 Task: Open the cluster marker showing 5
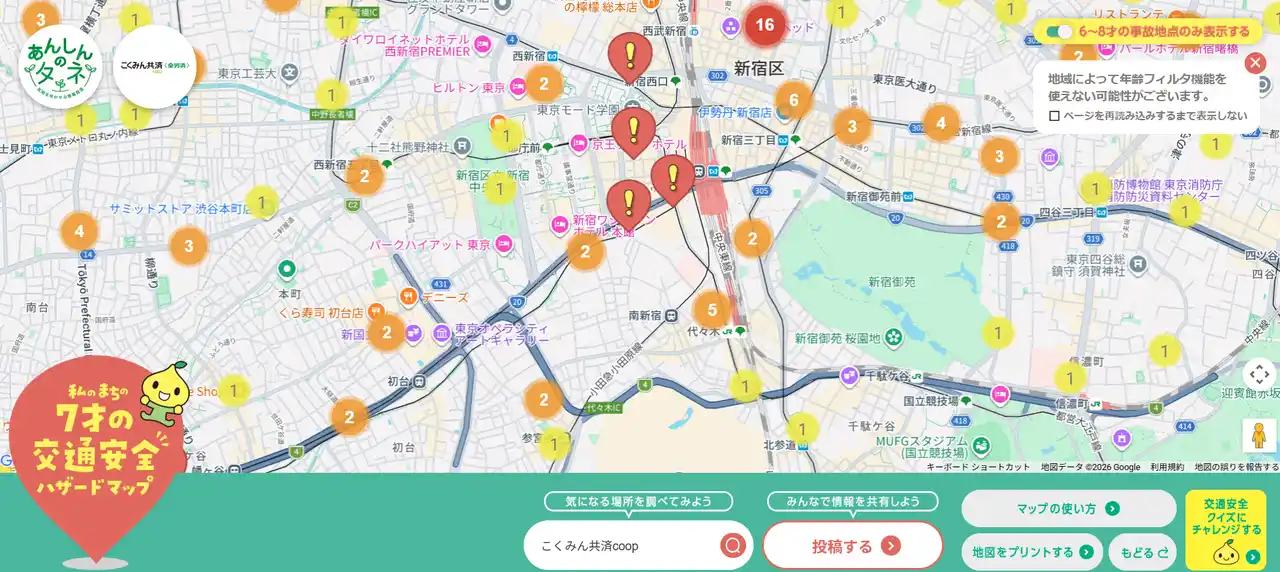(x=711, y=310)
